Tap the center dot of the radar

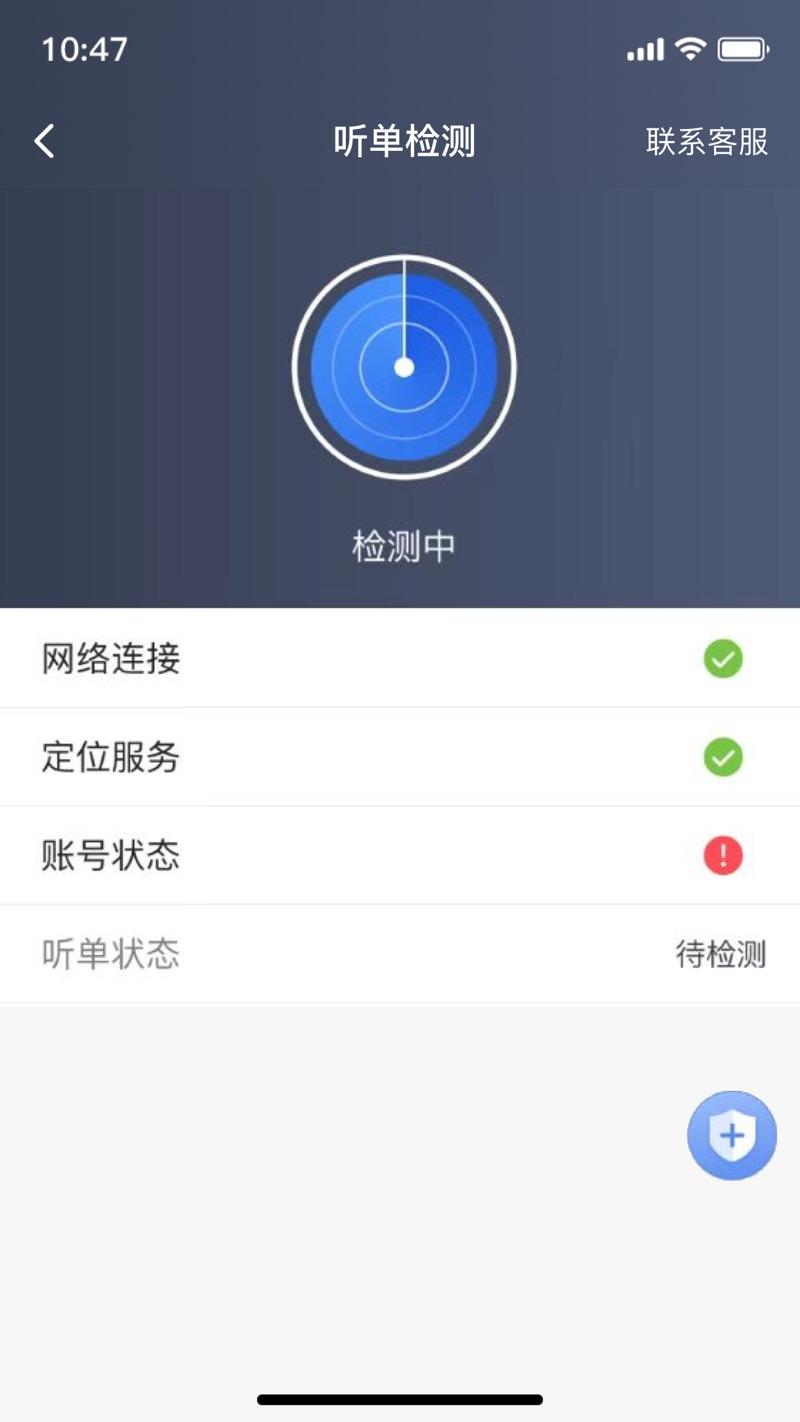point(403,368)
